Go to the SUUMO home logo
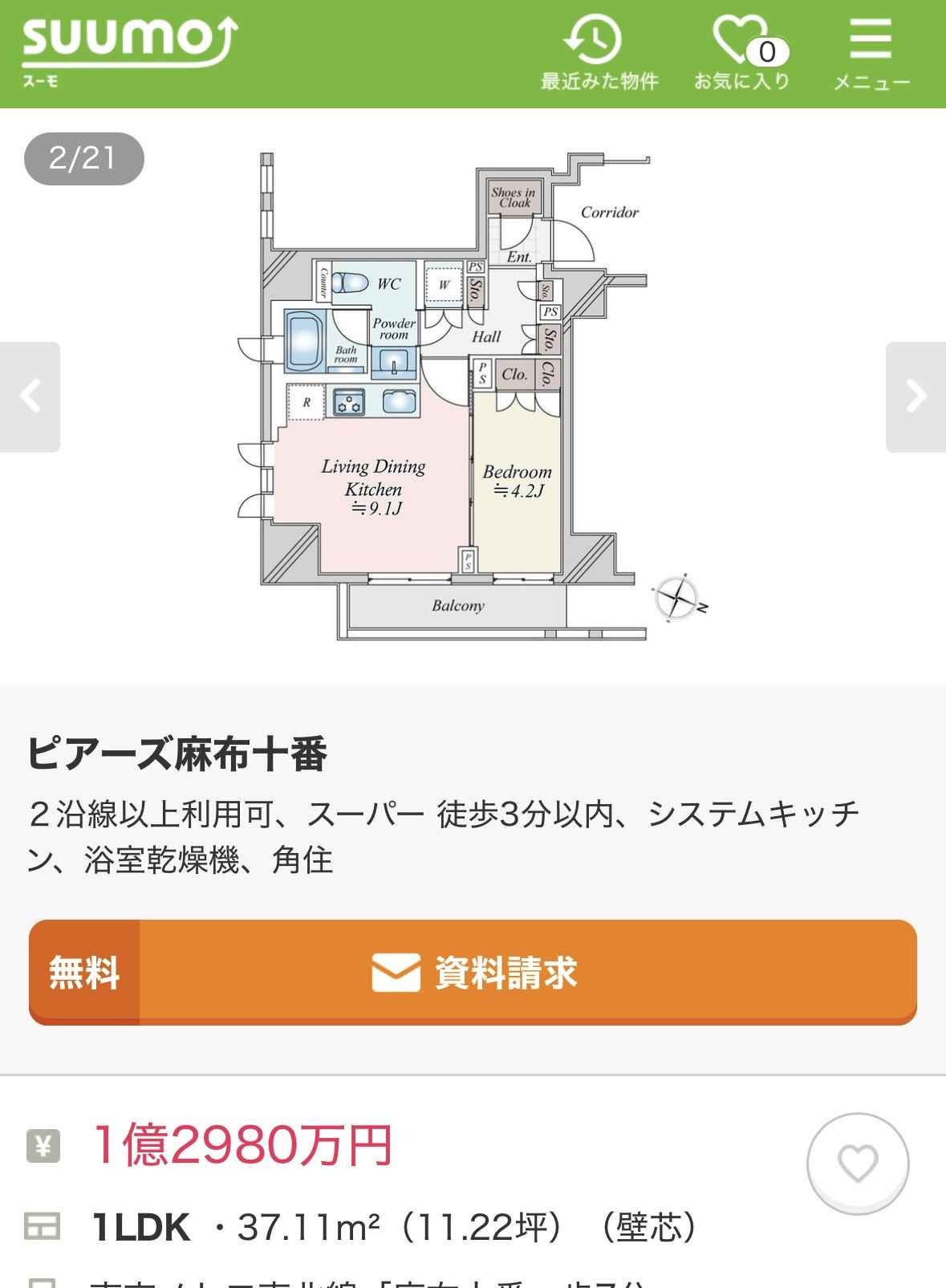 (130, 50)
